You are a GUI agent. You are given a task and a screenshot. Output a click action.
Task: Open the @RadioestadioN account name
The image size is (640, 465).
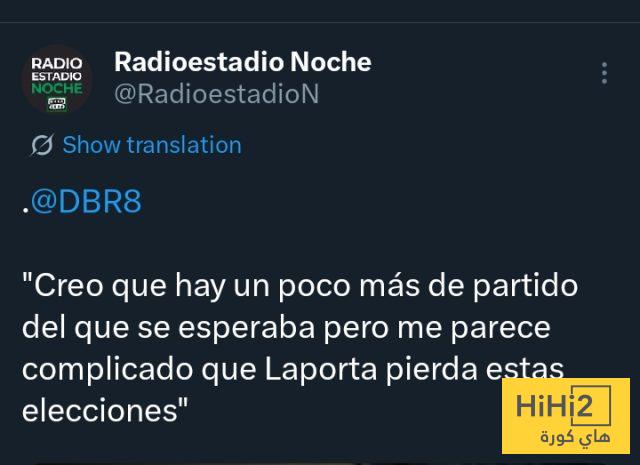217,94
